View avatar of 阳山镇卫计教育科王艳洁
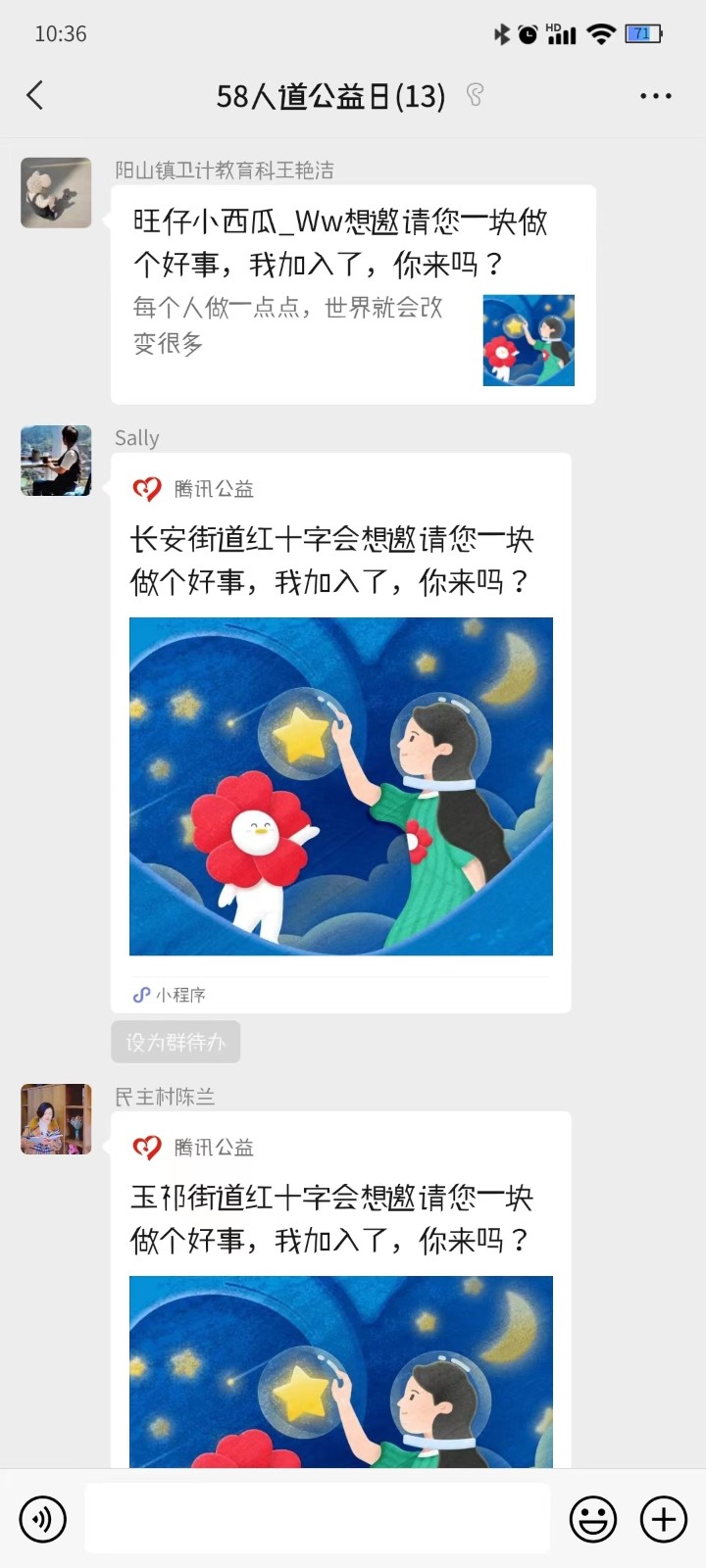 (56, 192)
